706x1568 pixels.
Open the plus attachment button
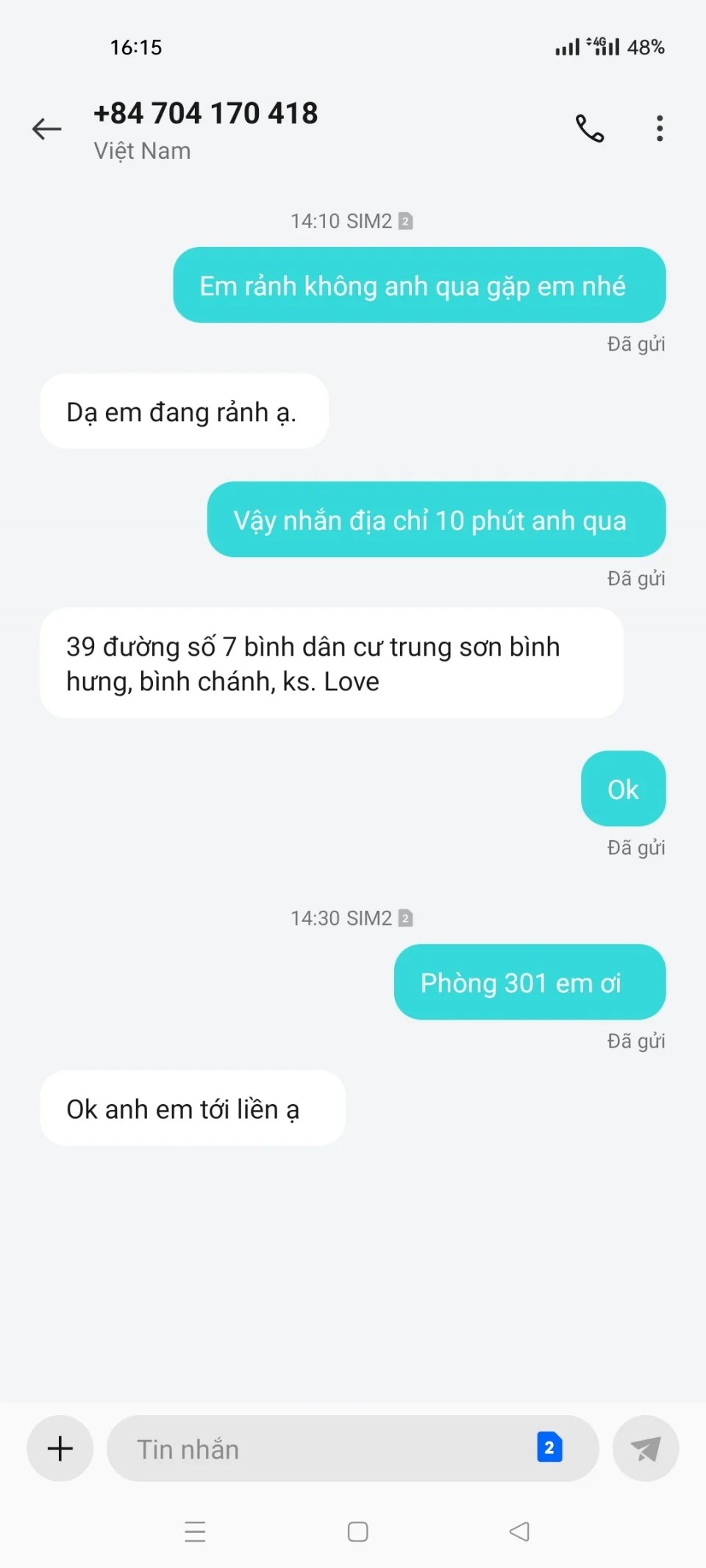click(60, 1448)
